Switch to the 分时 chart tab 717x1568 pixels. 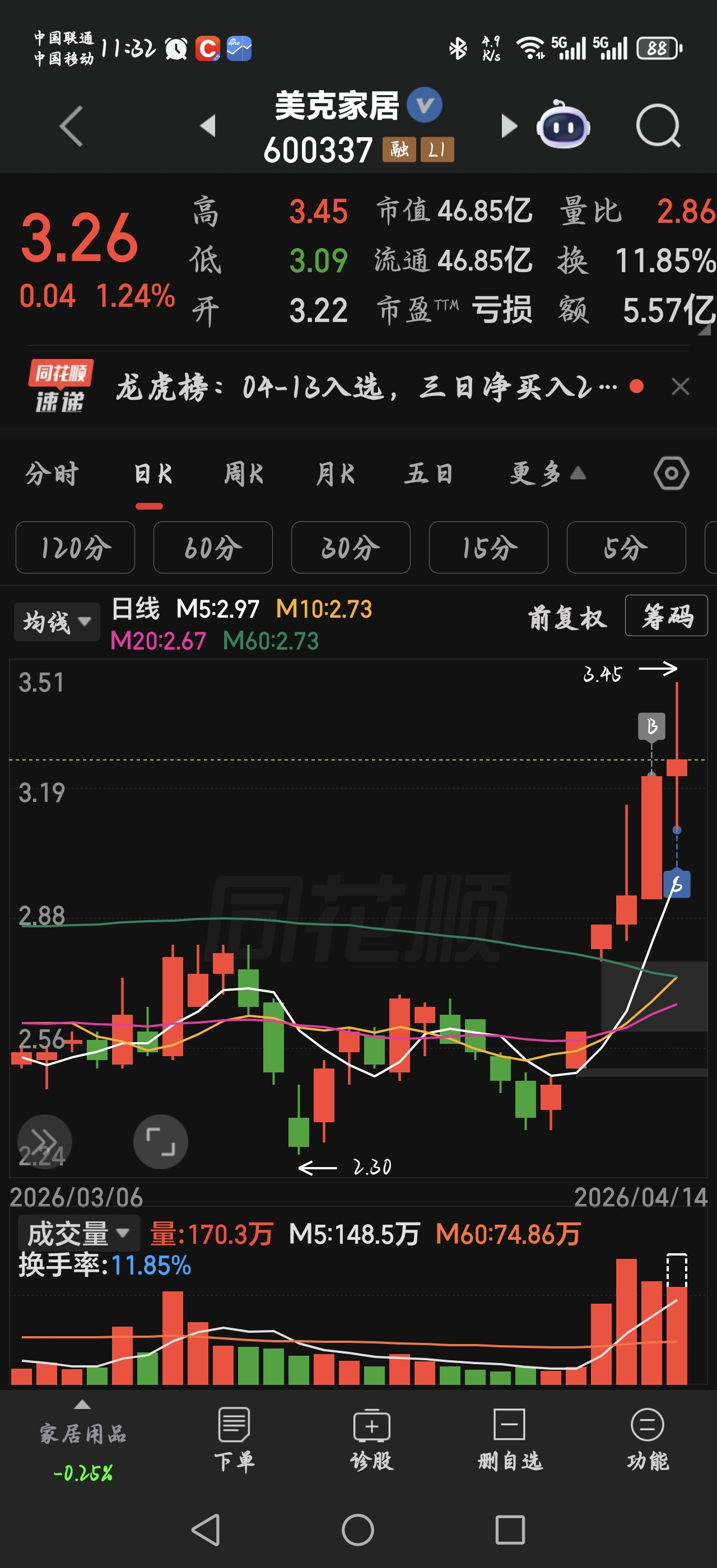tap(52, 474)
